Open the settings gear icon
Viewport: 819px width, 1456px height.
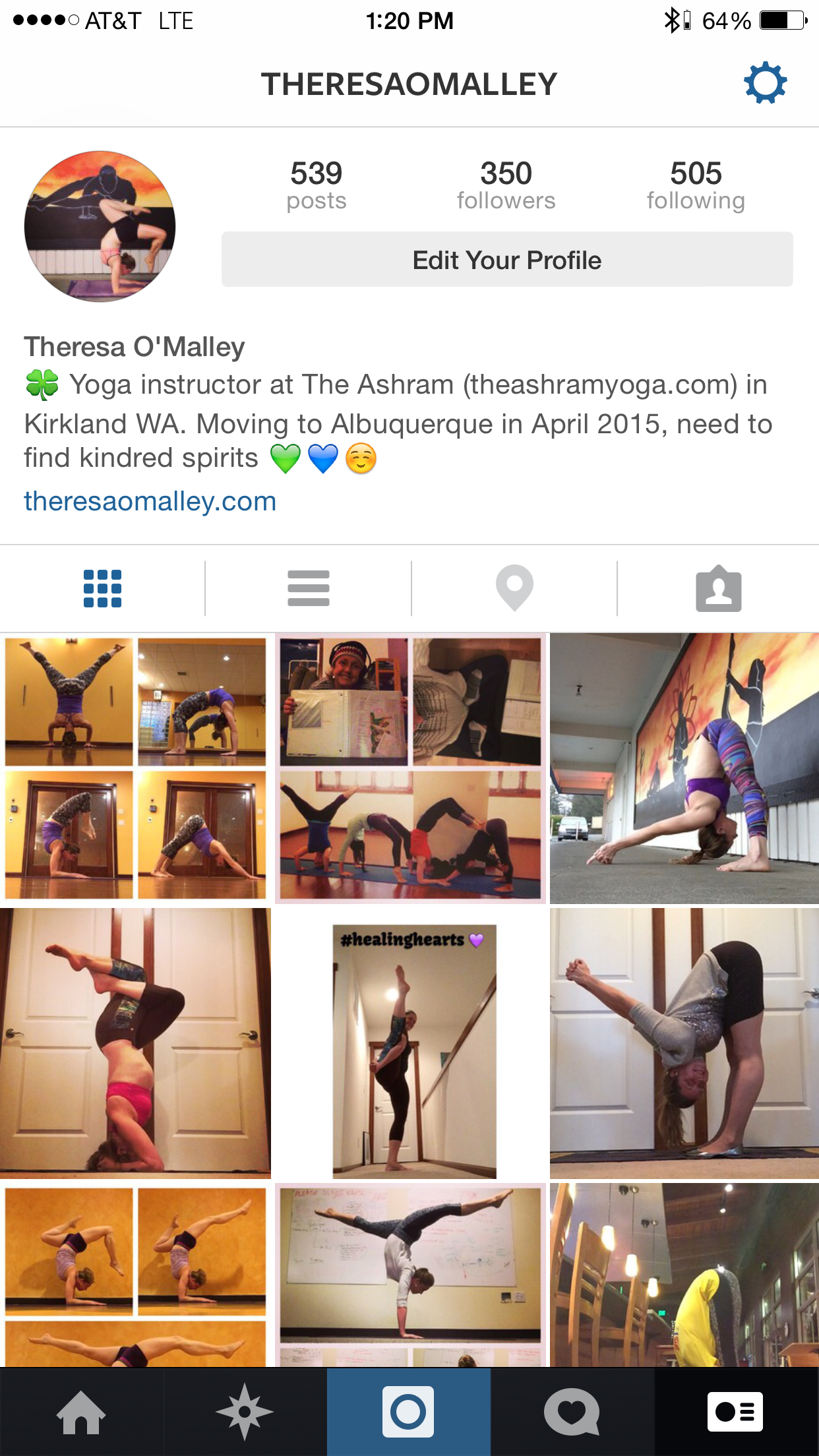point(765,83)
